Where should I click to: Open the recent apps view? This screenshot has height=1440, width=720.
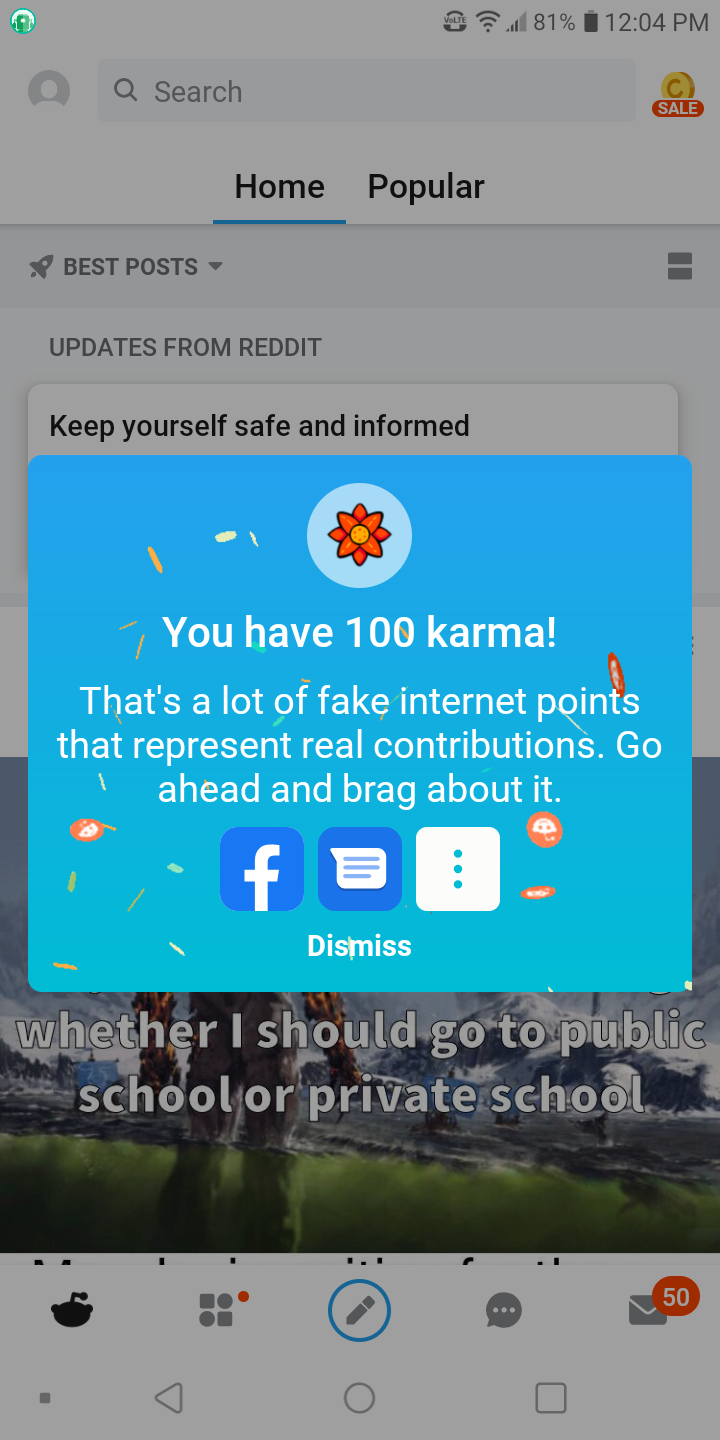click(x=551, y=1397)
